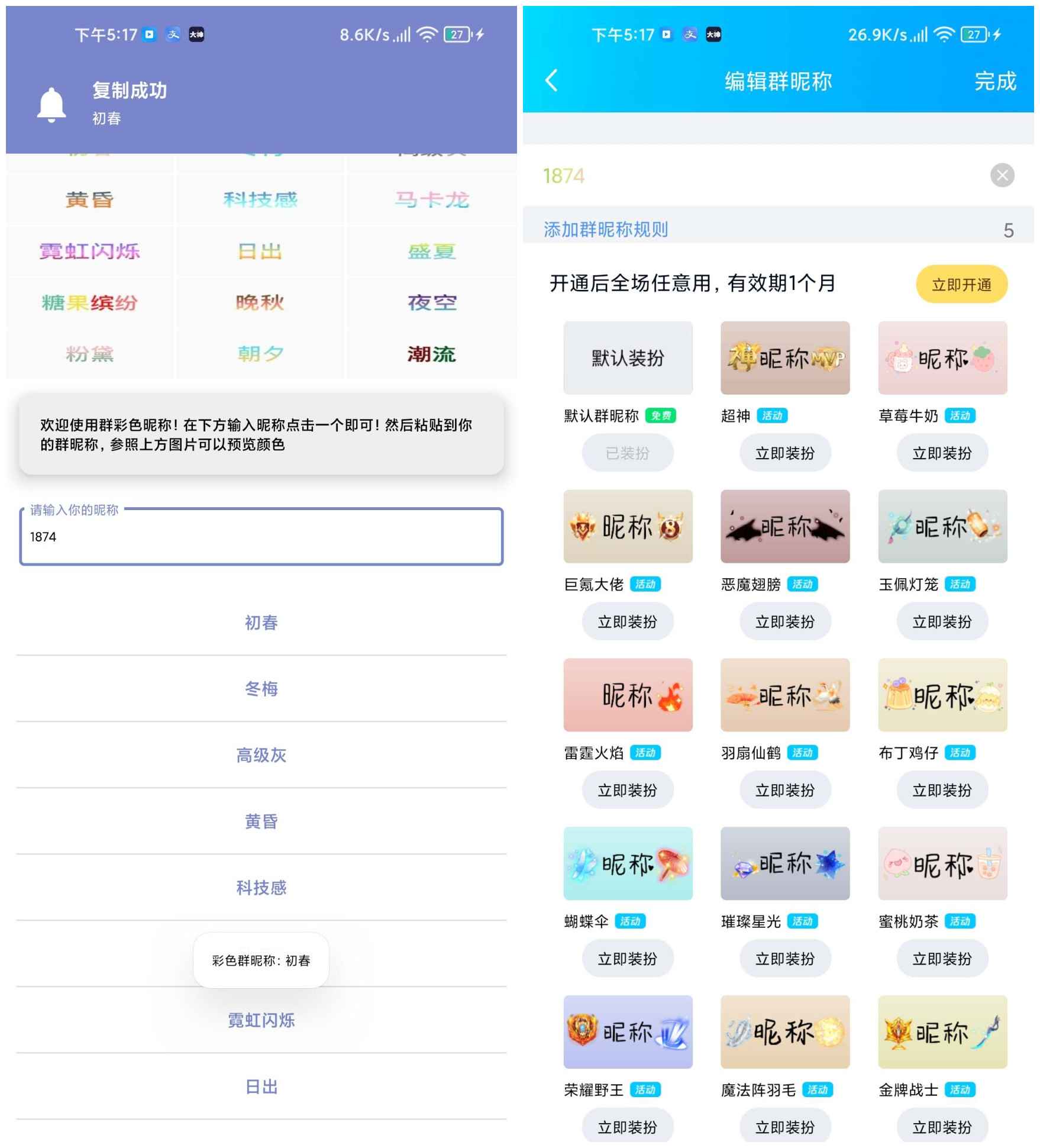Image resolution: width=1040 pixels, height=1148 pixels.
Task: Apply the 雷霆火焰 nickname decoration
Action: click(627, 790)
